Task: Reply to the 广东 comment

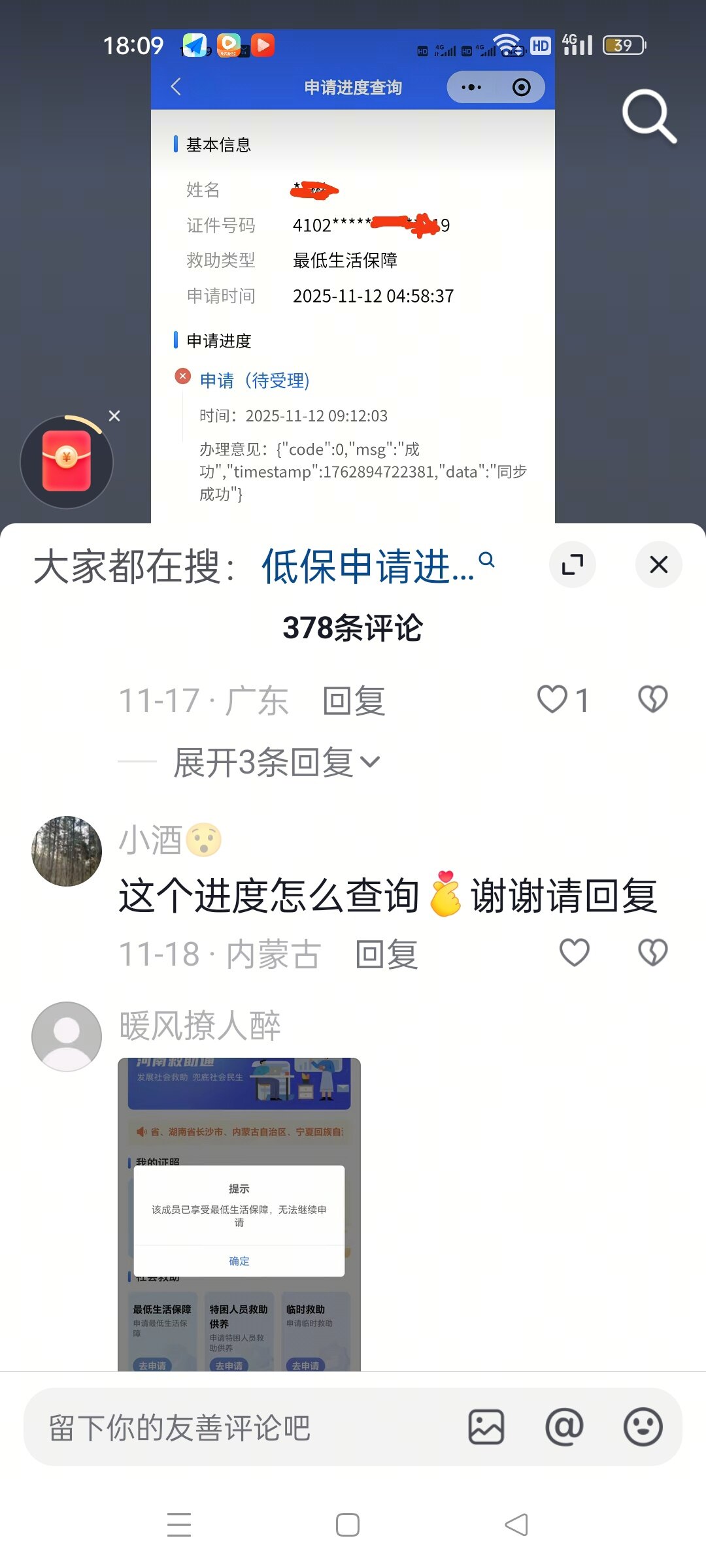Action: 354,701
